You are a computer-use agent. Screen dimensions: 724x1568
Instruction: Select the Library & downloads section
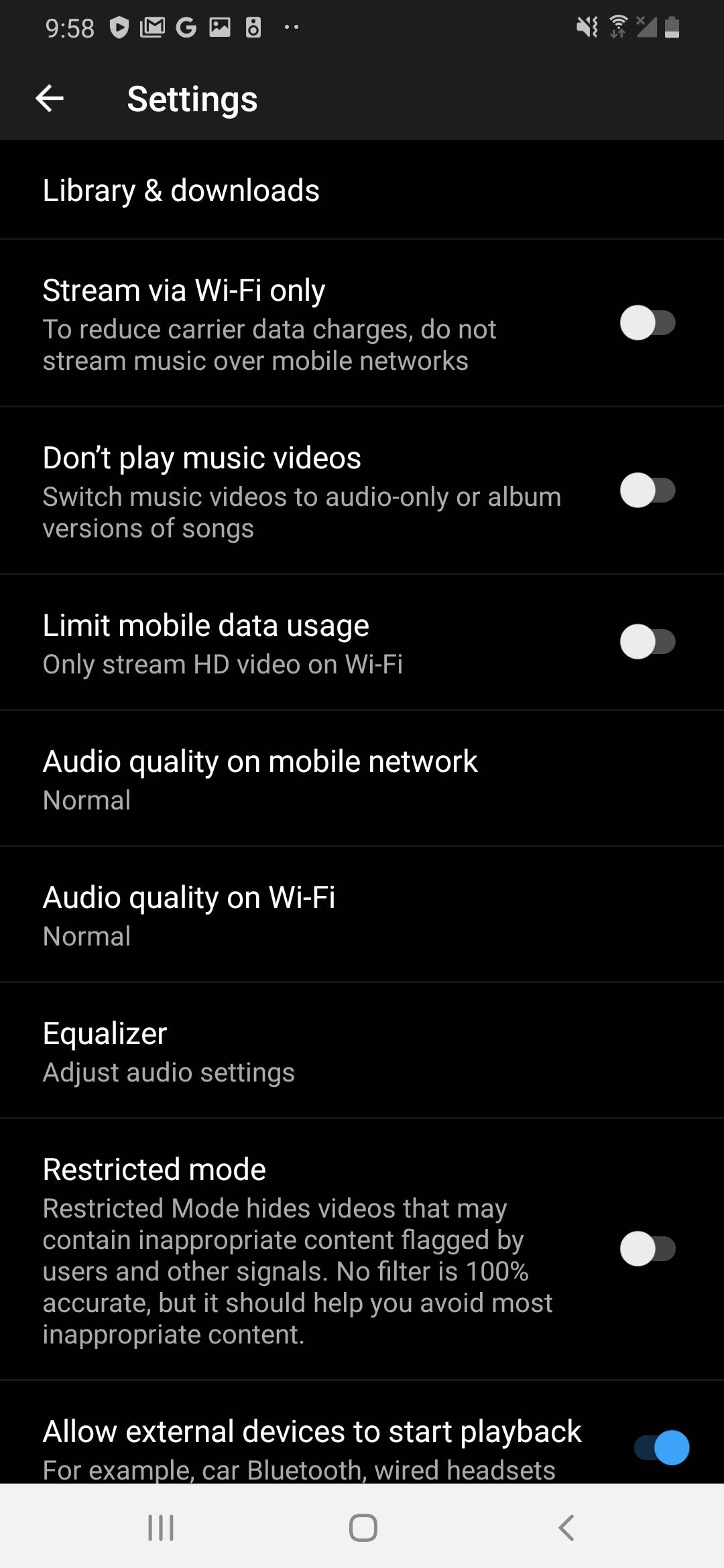tap(181, 190)
